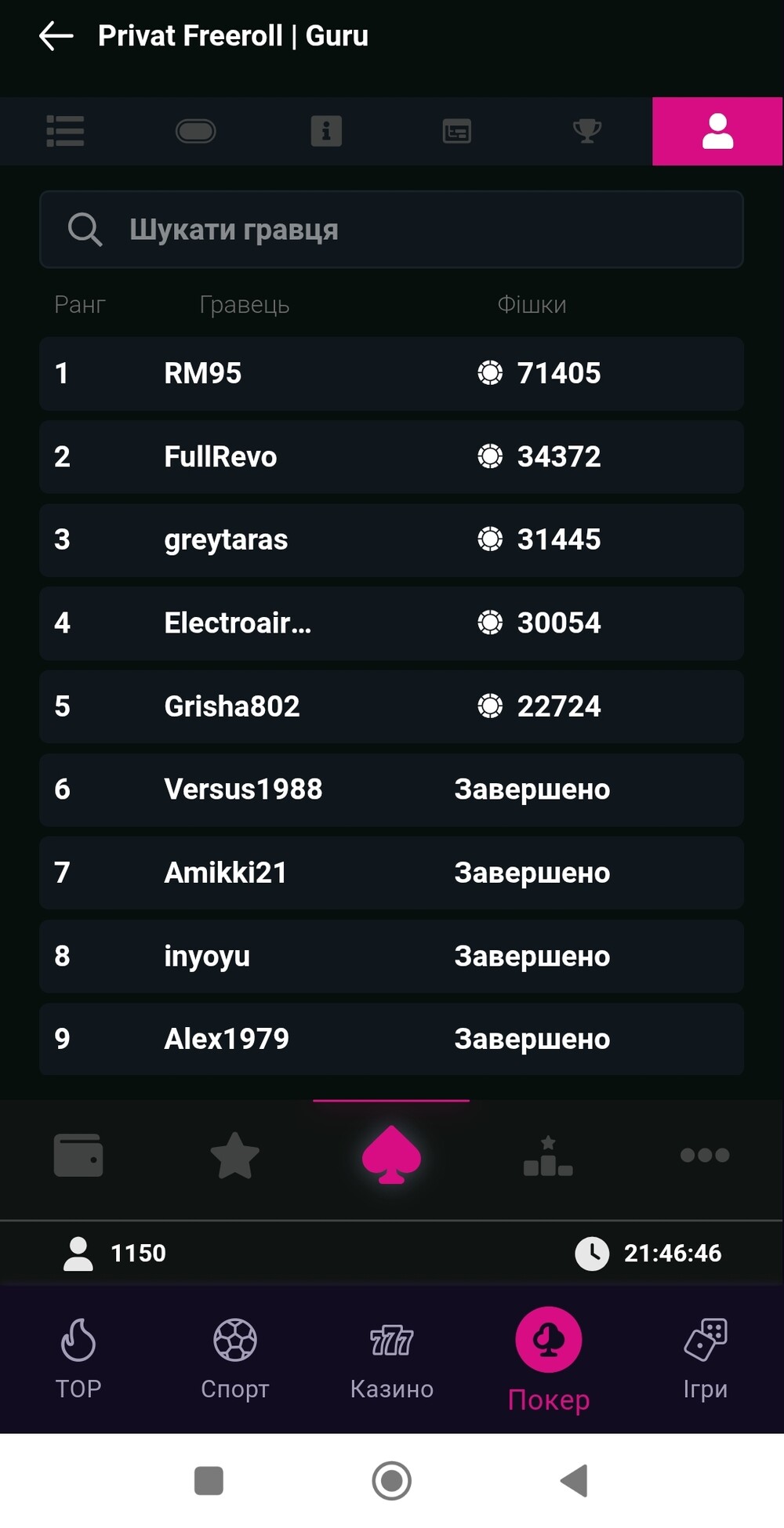Viewport: 784px width, 1528px height.
Task: Open the Grisha802 player entry
Action: tap(391, 706)
